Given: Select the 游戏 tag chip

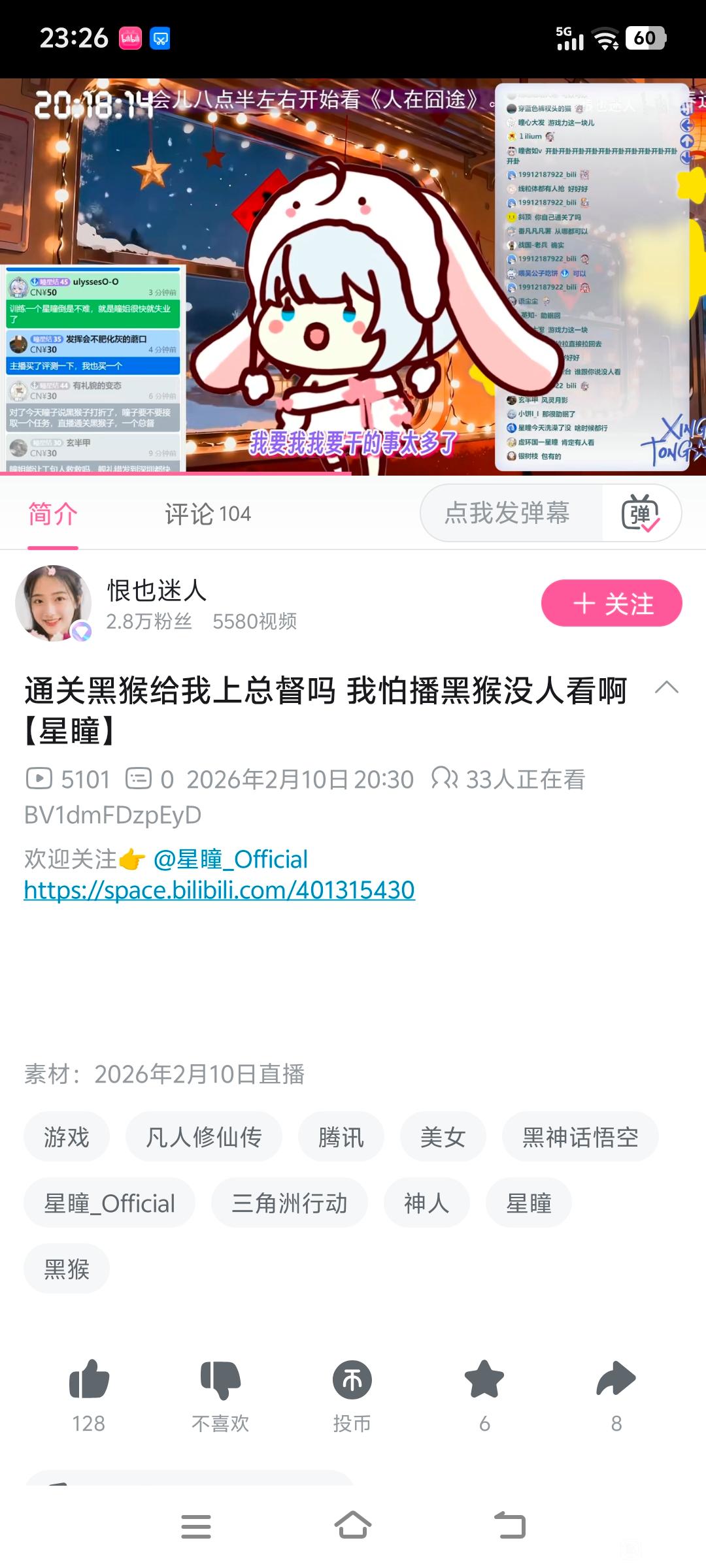Looking at the screenshot, I should point(67,1137).
